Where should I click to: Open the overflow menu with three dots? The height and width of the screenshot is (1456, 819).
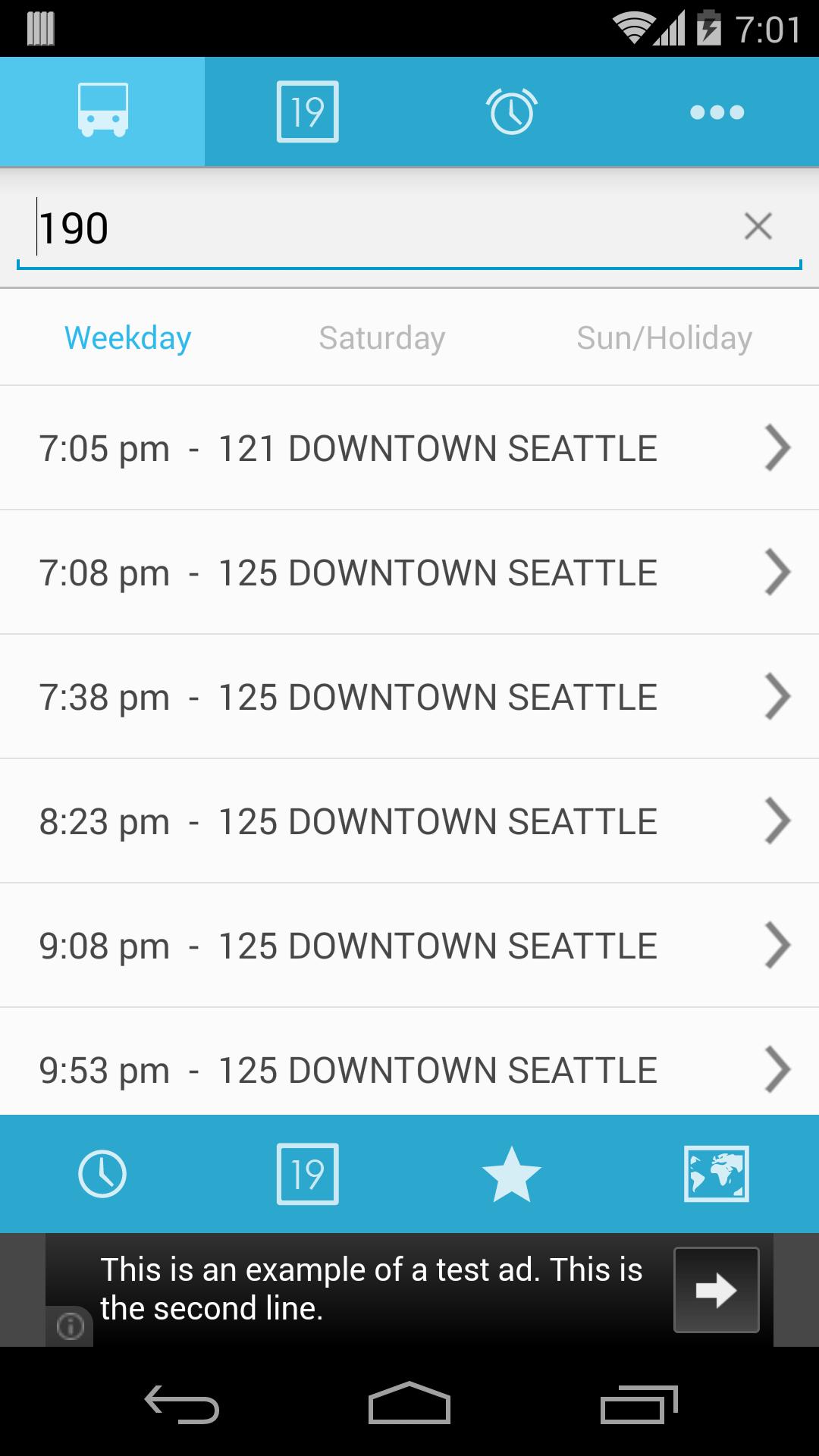pyautogui.click(x=717, y=110)
